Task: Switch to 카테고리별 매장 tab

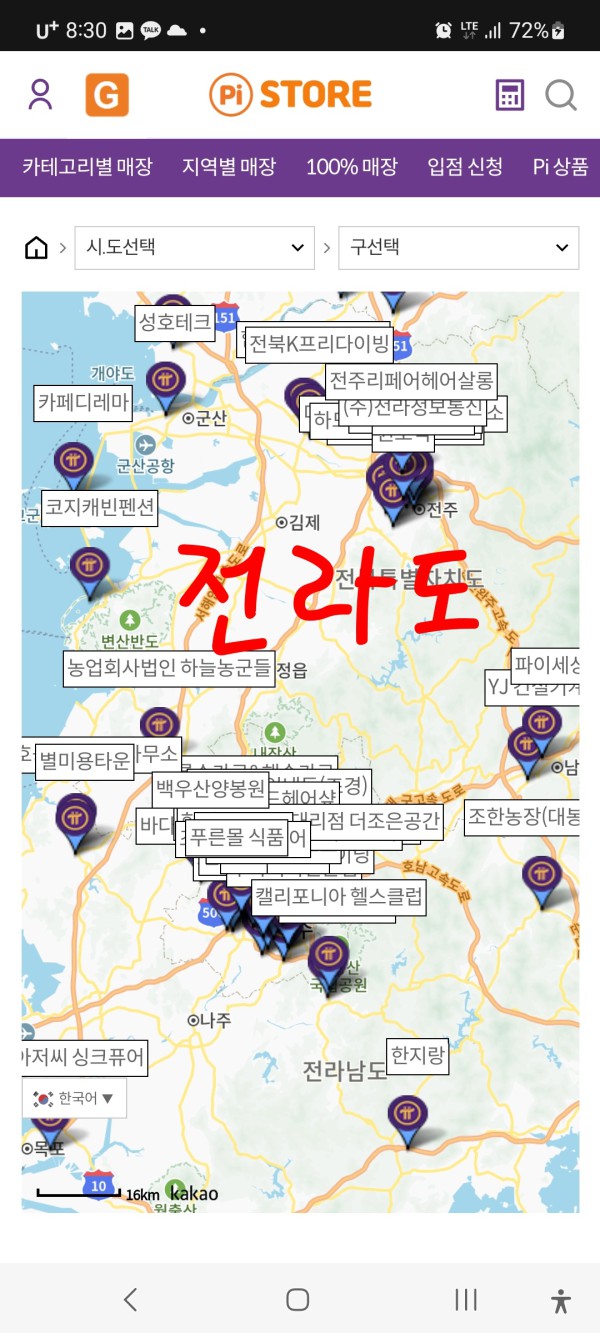Action: point(87,167)
